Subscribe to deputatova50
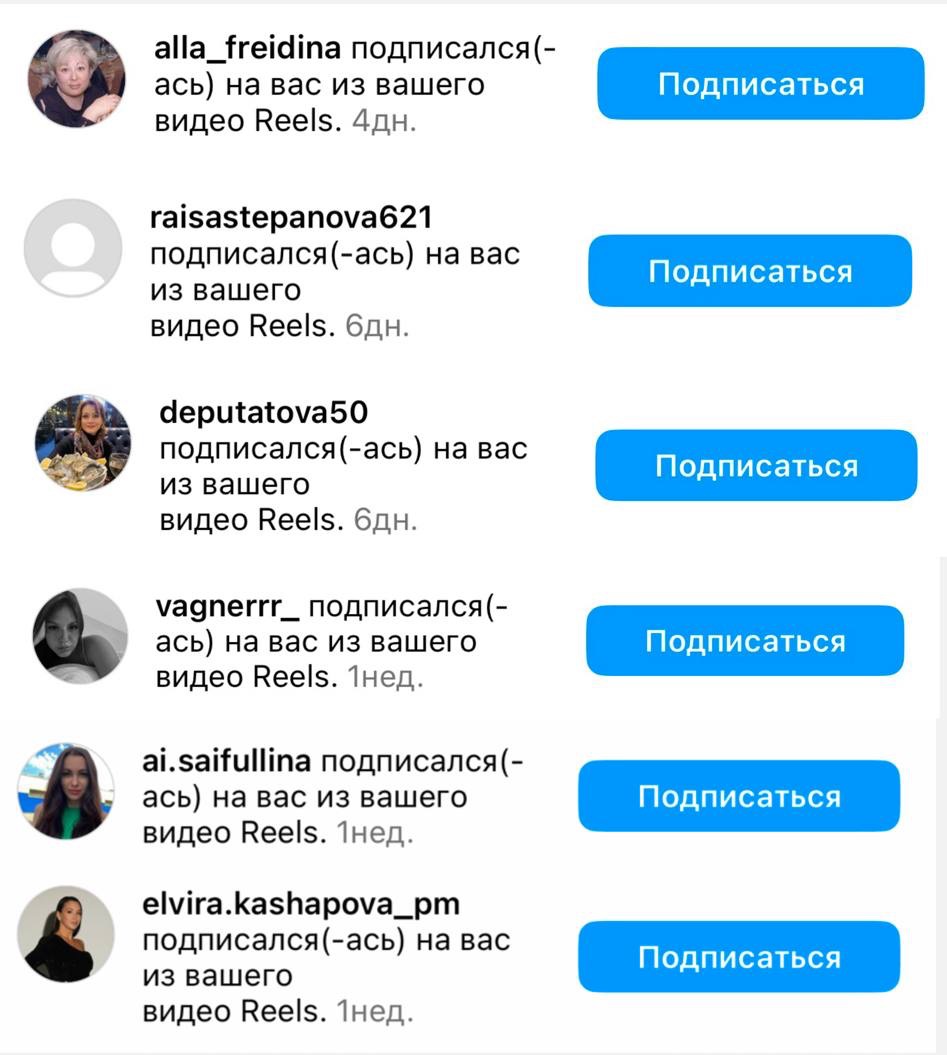 tap(756, 466)
